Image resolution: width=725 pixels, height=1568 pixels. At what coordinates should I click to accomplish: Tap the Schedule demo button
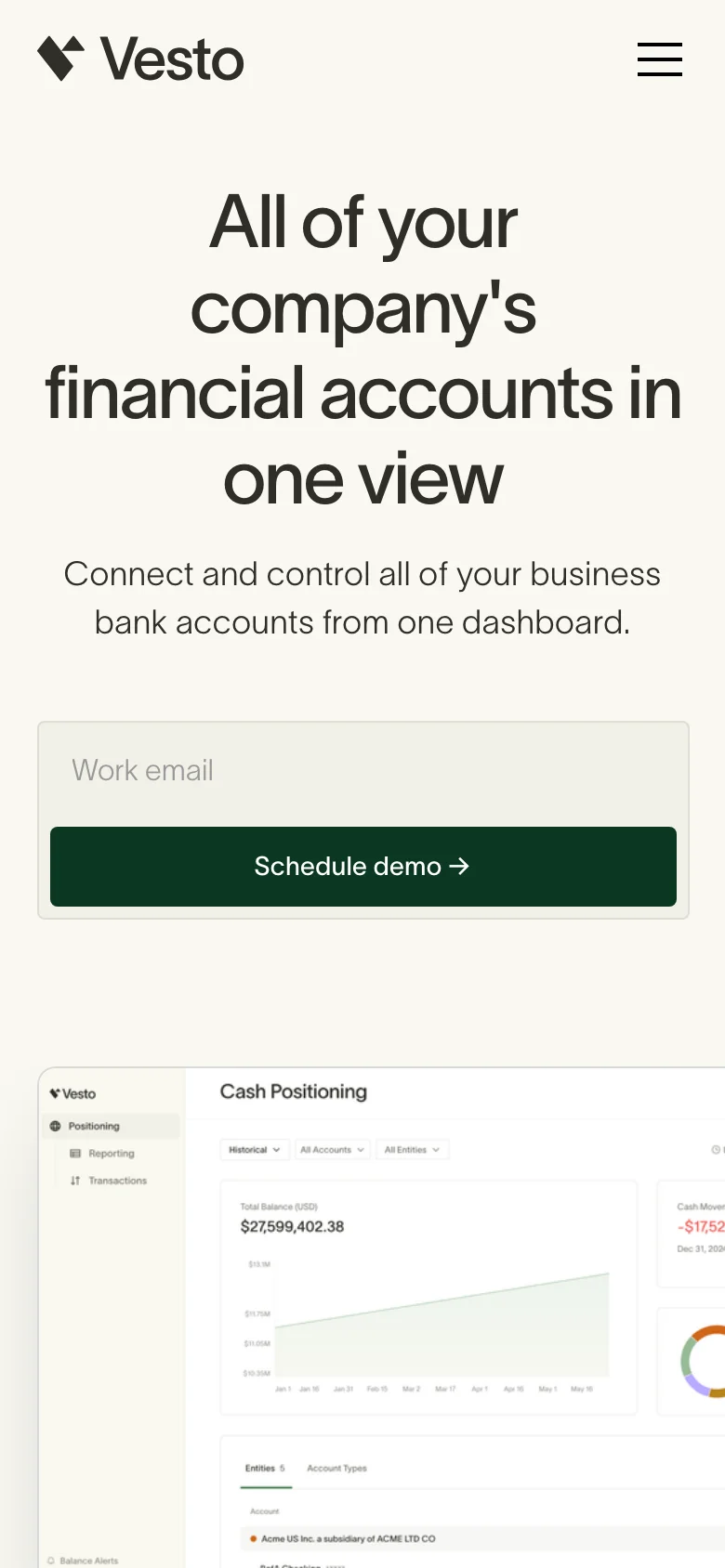point(362,867)
